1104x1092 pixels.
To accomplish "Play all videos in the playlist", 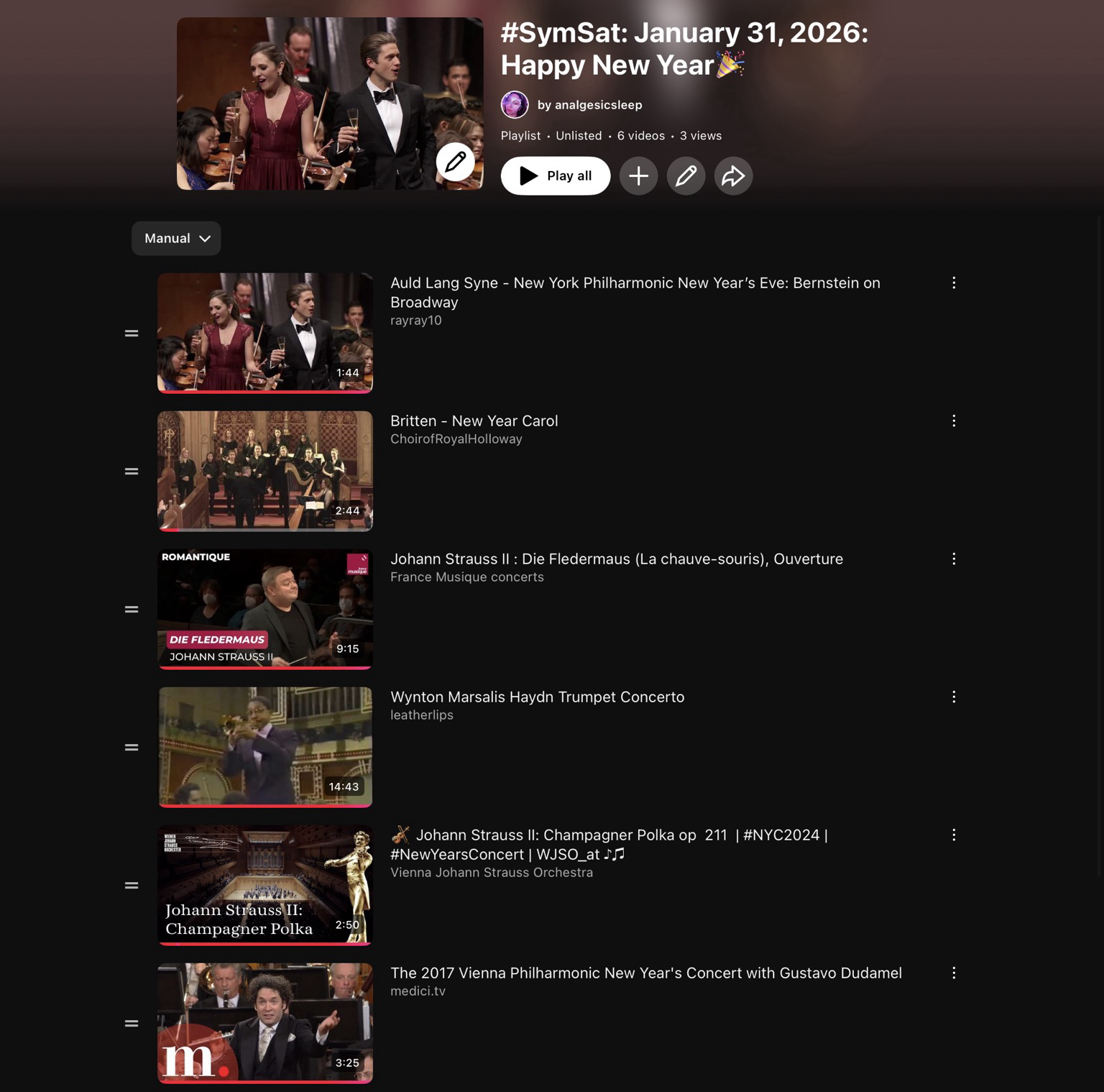I will 555,176.
